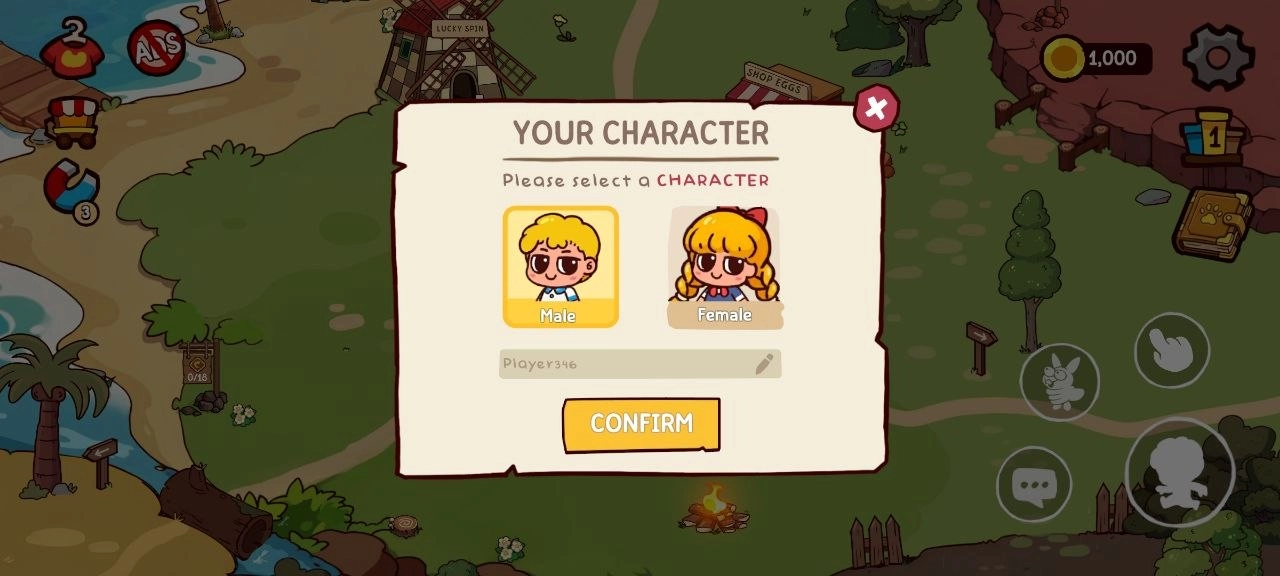Open the outfit shirt icon
This screenshot has width=1280, height=576.
pyautogui.click(x=72, y=50)
